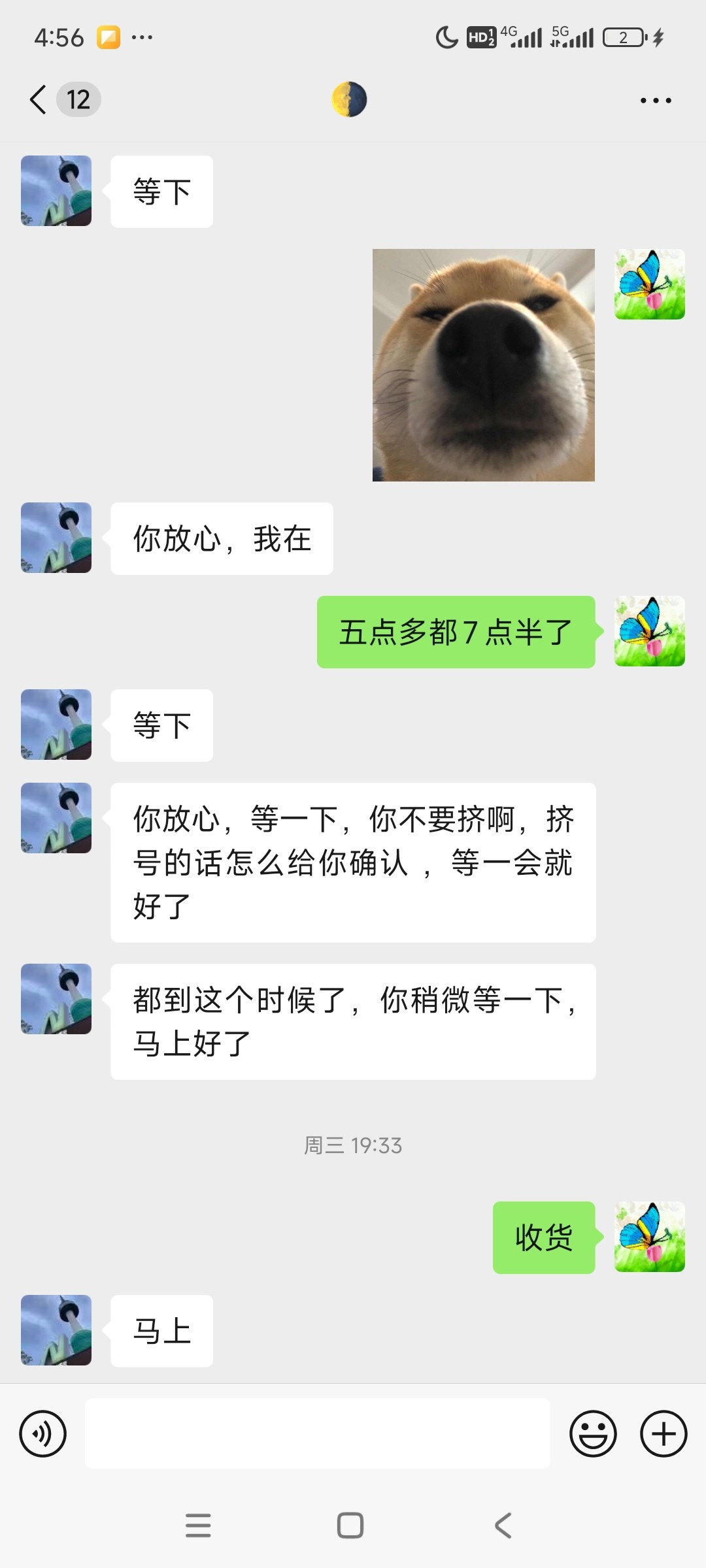Open the chat's three-dot options menu
The image size is (706, 1568).
[656, 100]
